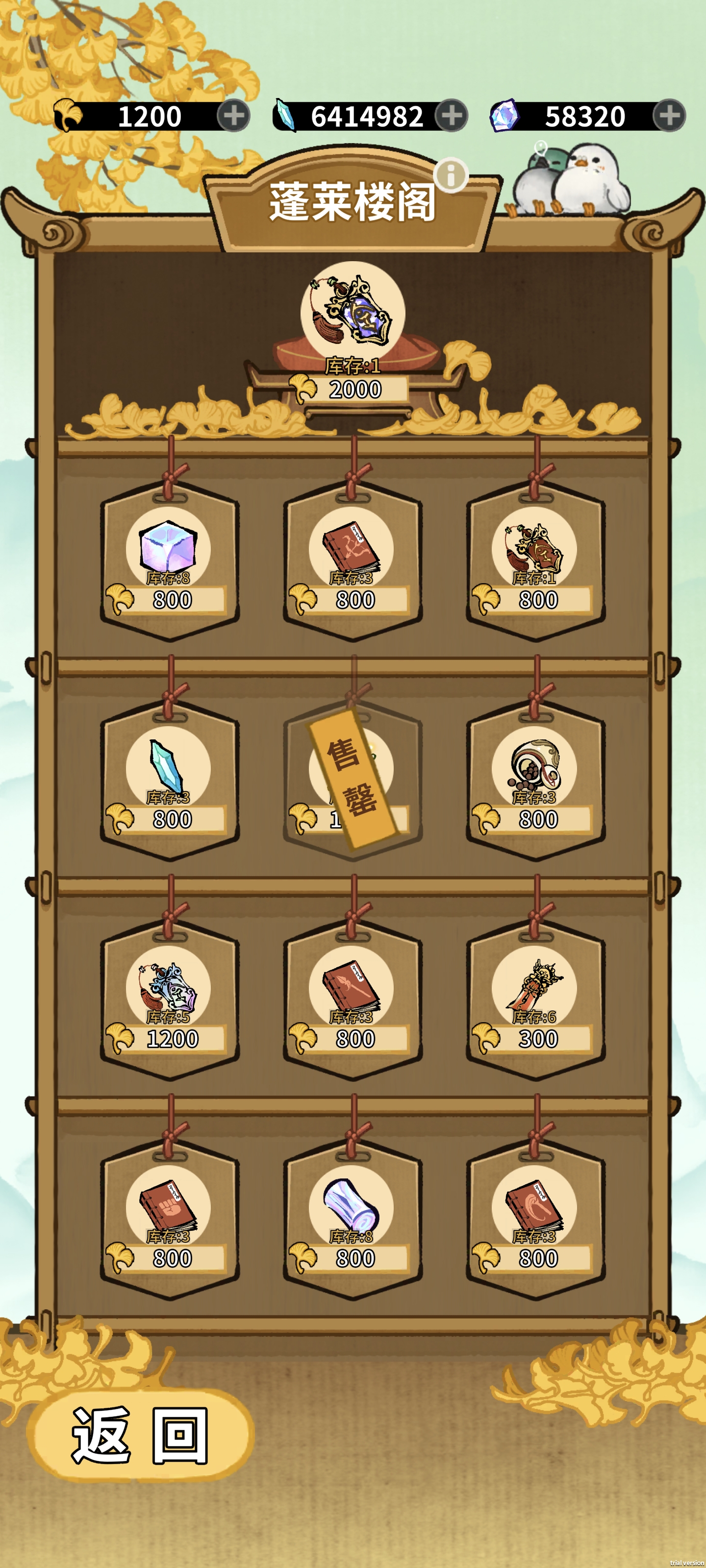Screen dimensions: 706x1568
Task: Select the red pendant with stock 1
Action: (535, 560)
